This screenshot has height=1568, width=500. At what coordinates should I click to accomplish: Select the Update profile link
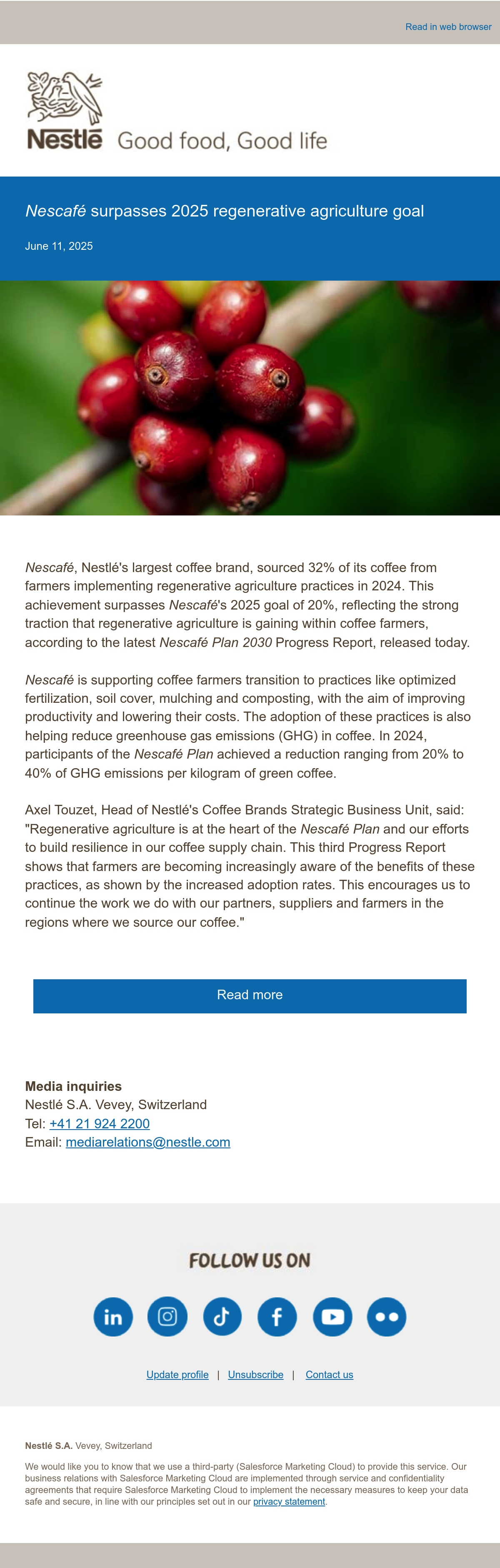coord(177,1374)
